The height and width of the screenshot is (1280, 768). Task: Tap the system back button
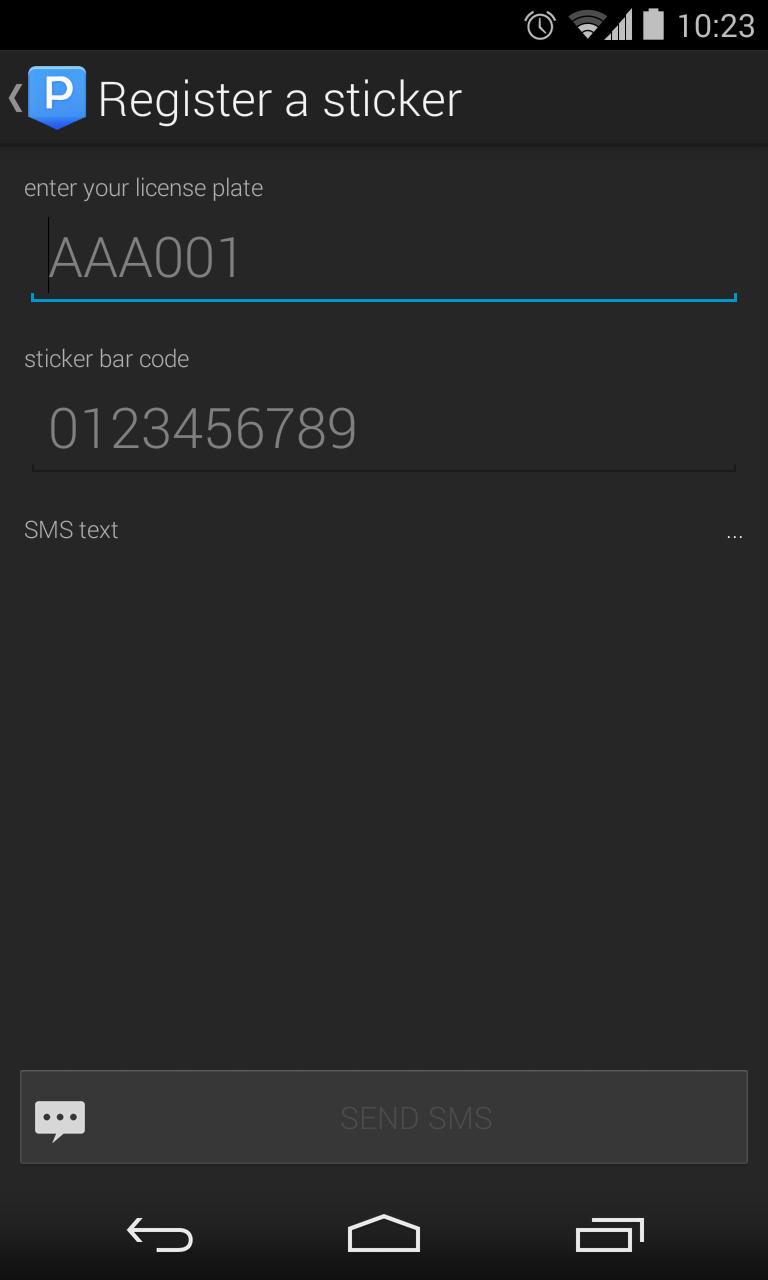click(160, 1236)
